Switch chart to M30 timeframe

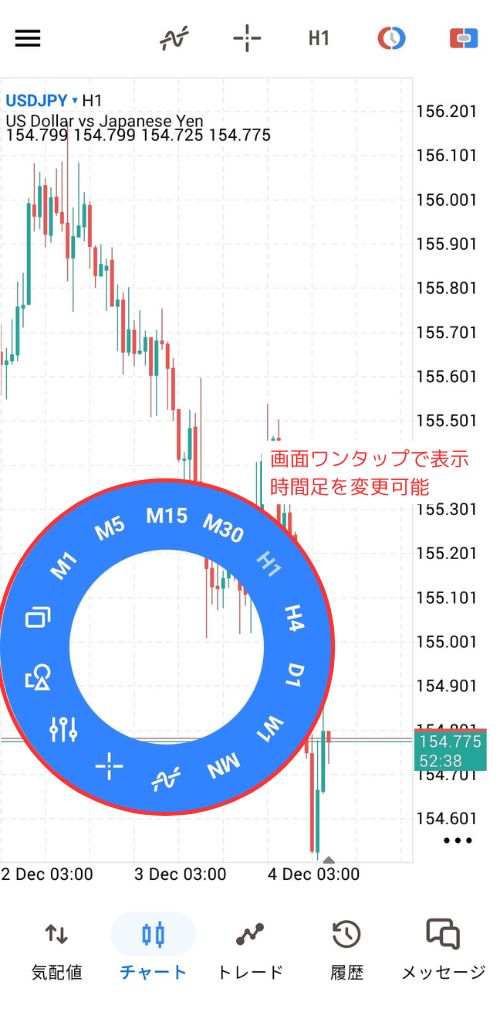223,528
